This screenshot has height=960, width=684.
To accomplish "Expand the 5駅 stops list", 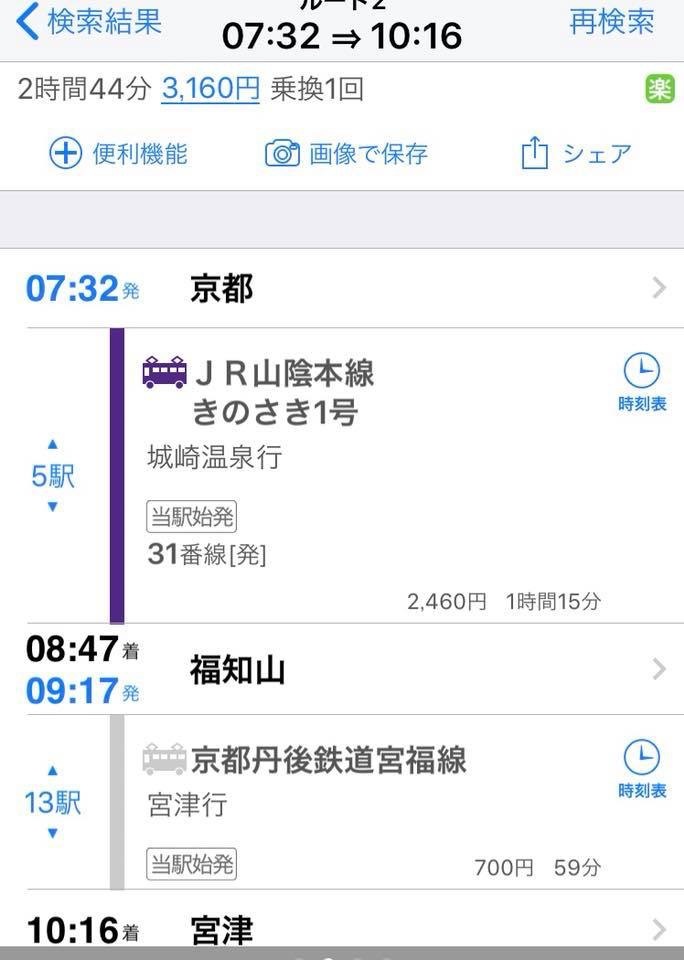I will (53, 476).
